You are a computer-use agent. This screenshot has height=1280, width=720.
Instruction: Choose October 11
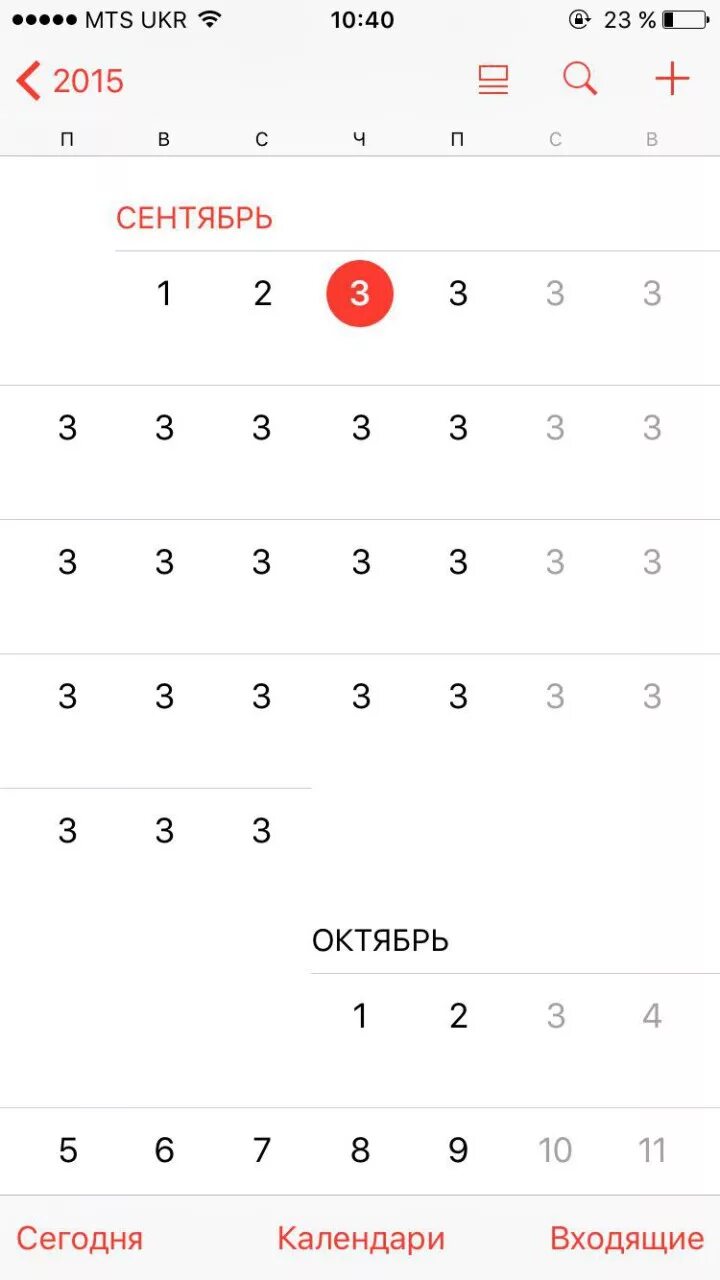point(652,1150)
